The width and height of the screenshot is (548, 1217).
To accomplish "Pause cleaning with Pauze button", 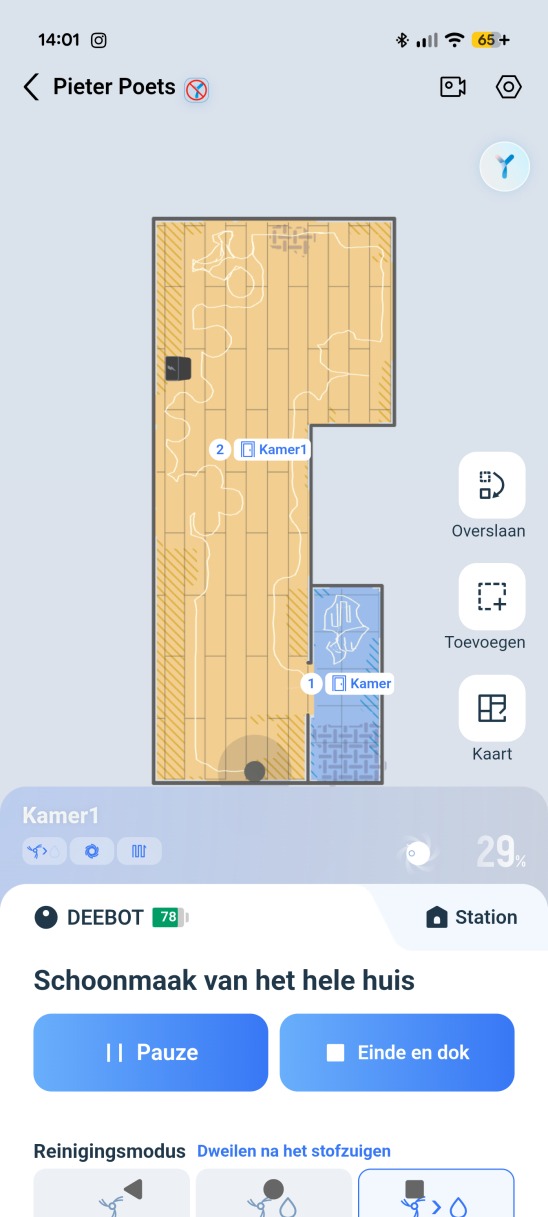I will click(151, 1052).
